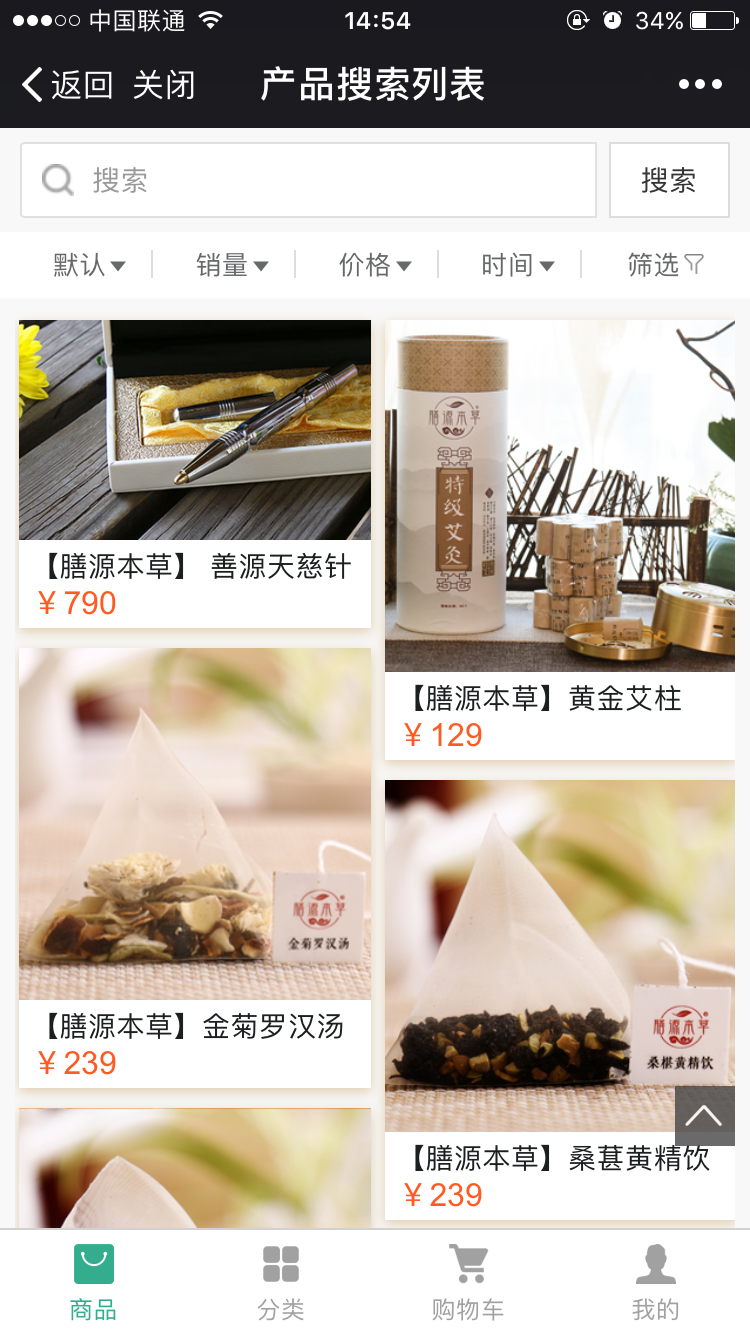750x1334 pixels.
Task: Open the 善源天慈针 product thumbnail
Action: (x=194, y=430)
